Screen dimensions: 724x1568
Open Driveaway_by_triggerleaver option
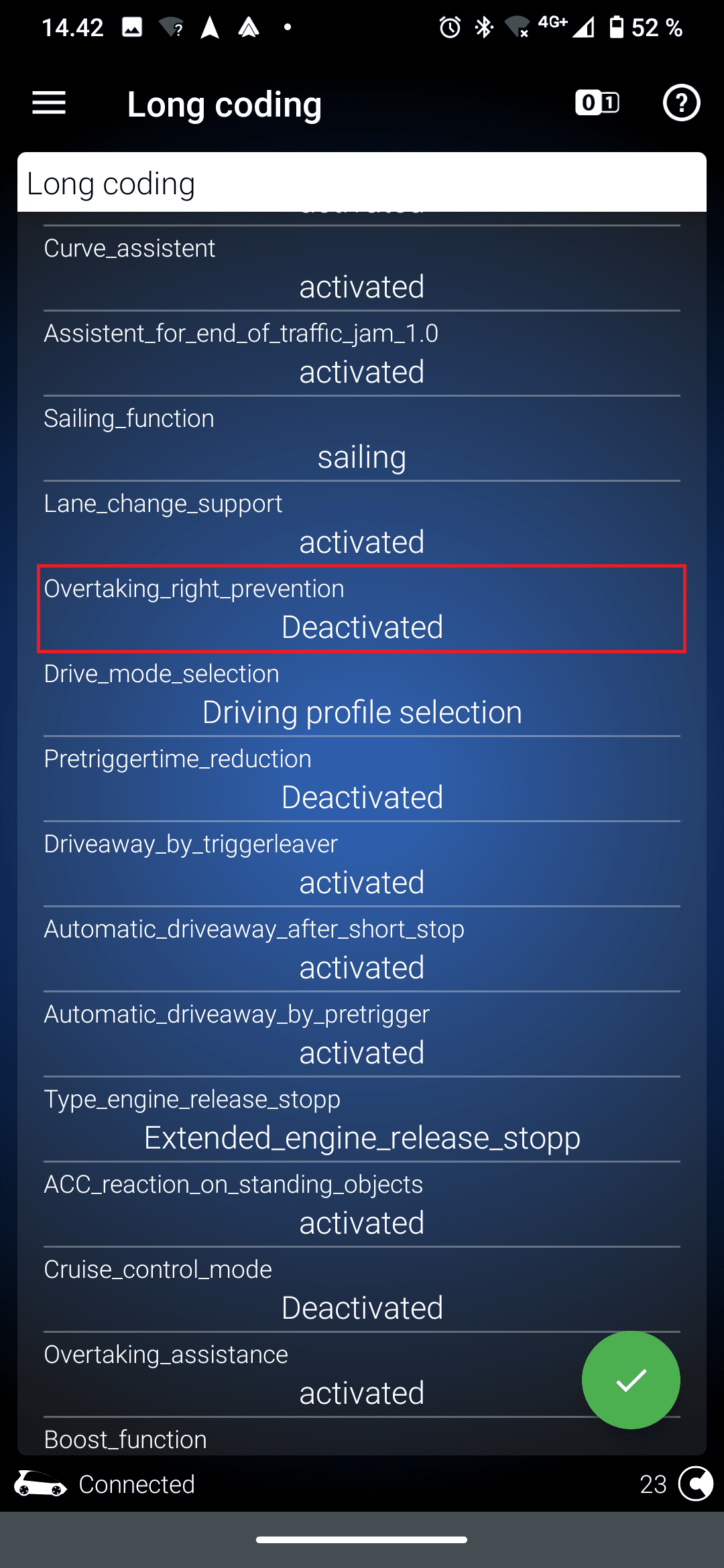362,864
